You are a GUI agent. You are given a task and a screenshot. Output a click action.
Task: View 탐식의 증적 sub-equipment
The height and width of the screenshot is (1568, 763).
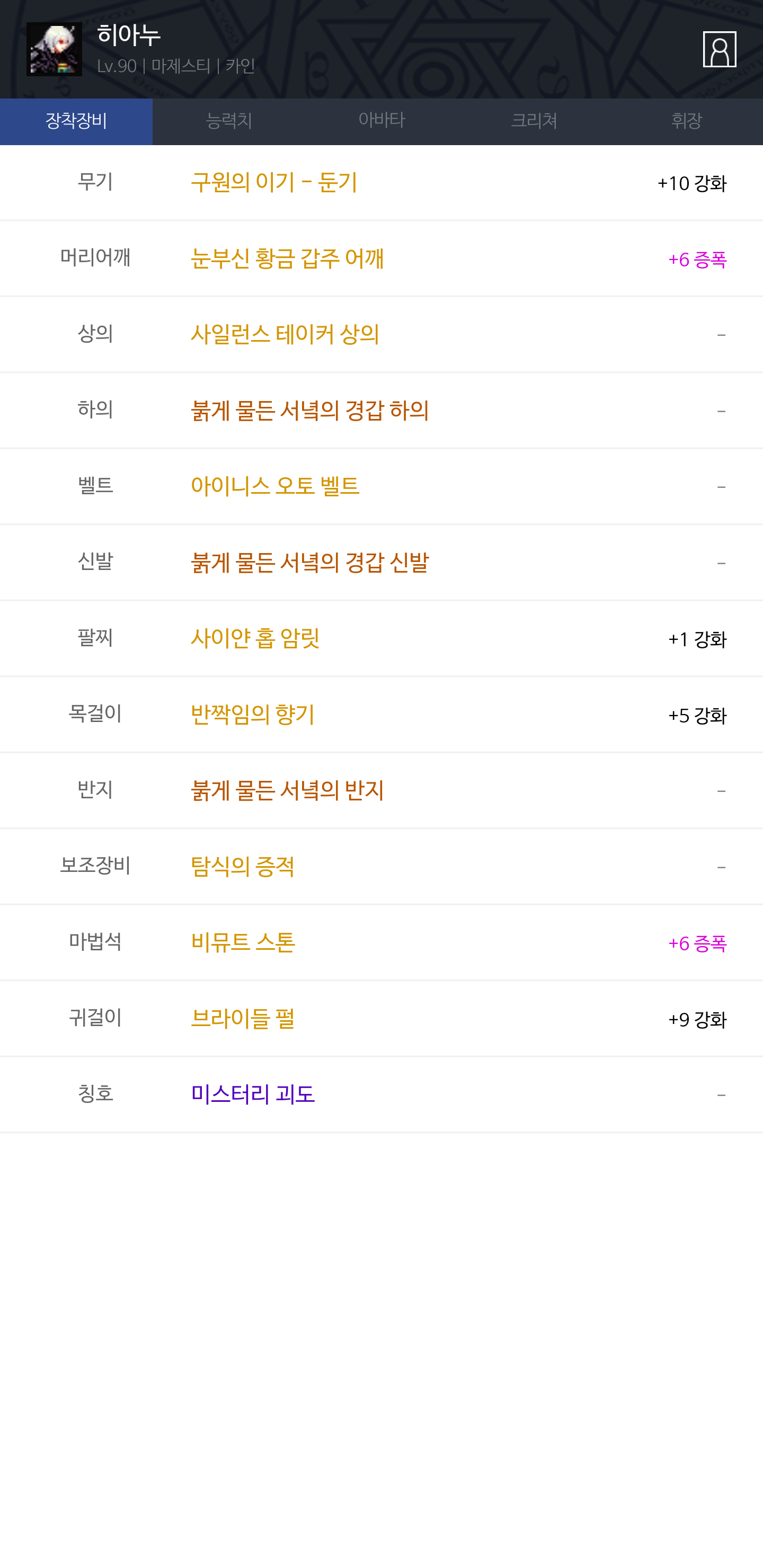tap(381, 866)
